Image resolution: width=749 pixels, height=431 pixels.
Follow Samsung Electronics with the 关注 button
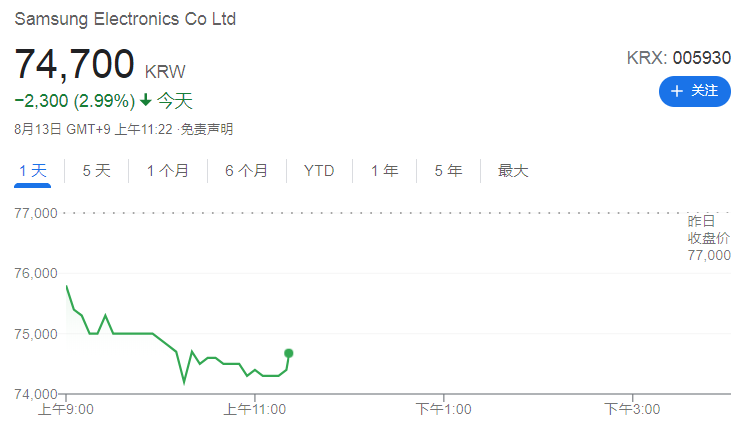pyautogui.click(x=695, y=91)
